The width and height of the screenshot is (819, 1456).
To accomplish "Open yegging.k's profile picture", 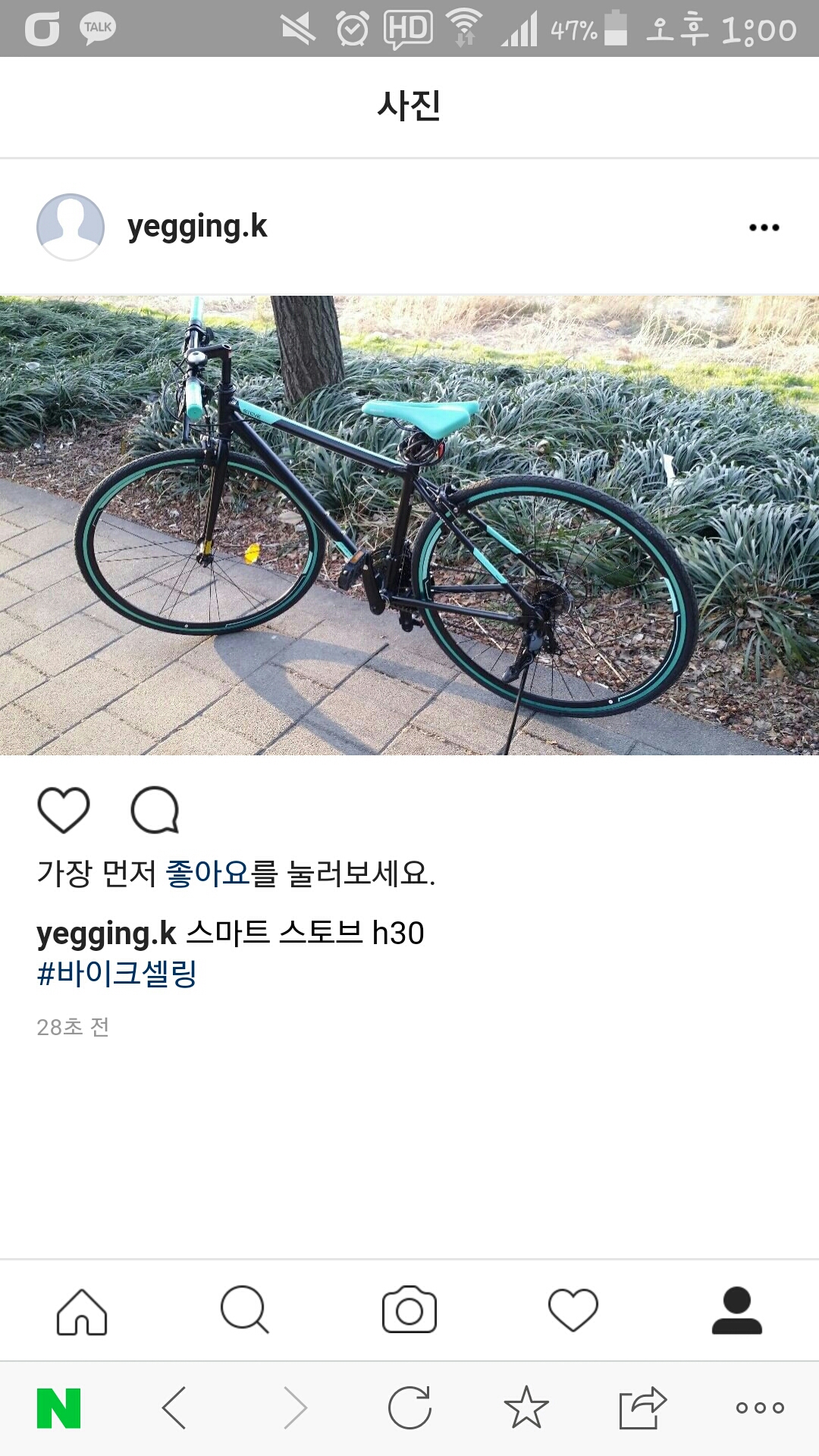I will tap(71, 227).
